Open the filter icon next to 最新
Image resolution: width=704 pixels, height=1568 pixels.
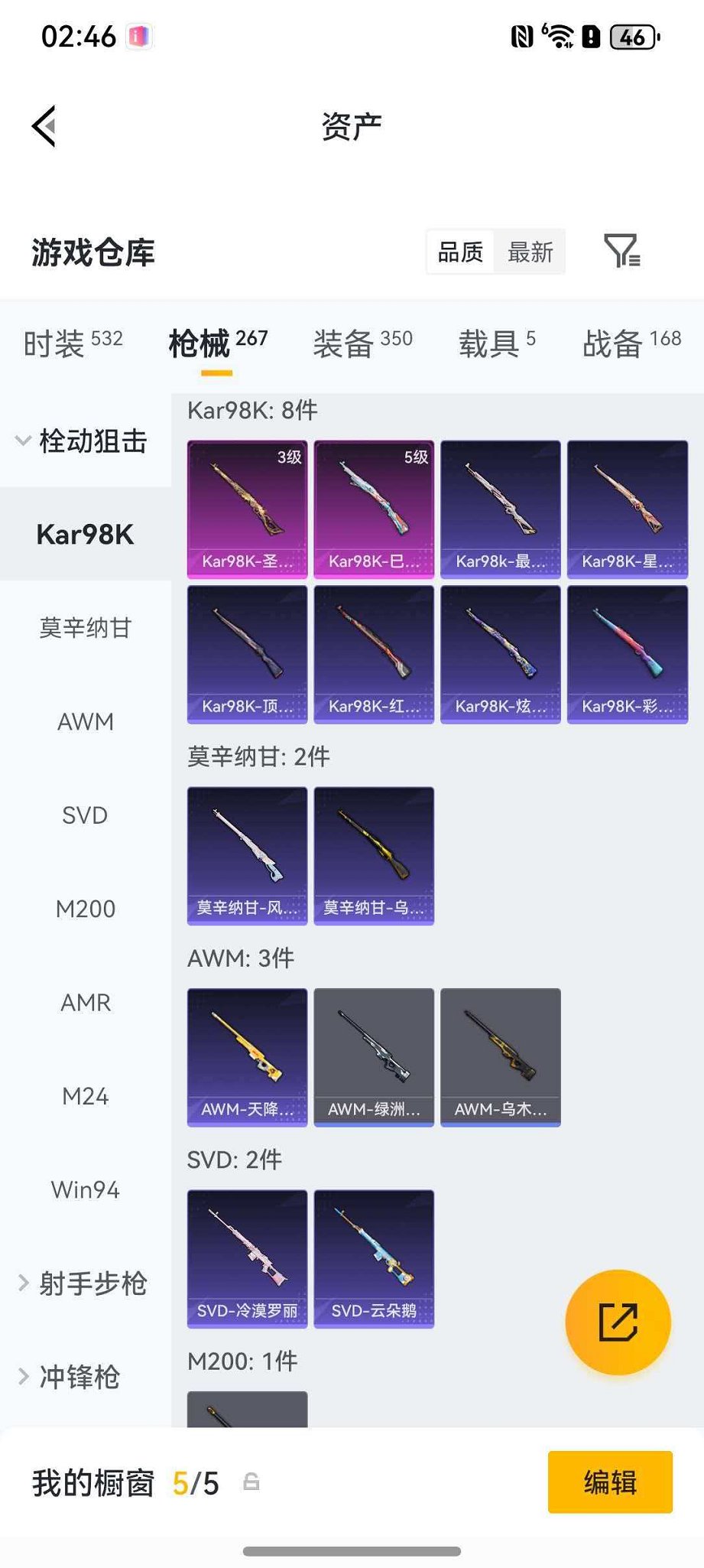(621, 251)
